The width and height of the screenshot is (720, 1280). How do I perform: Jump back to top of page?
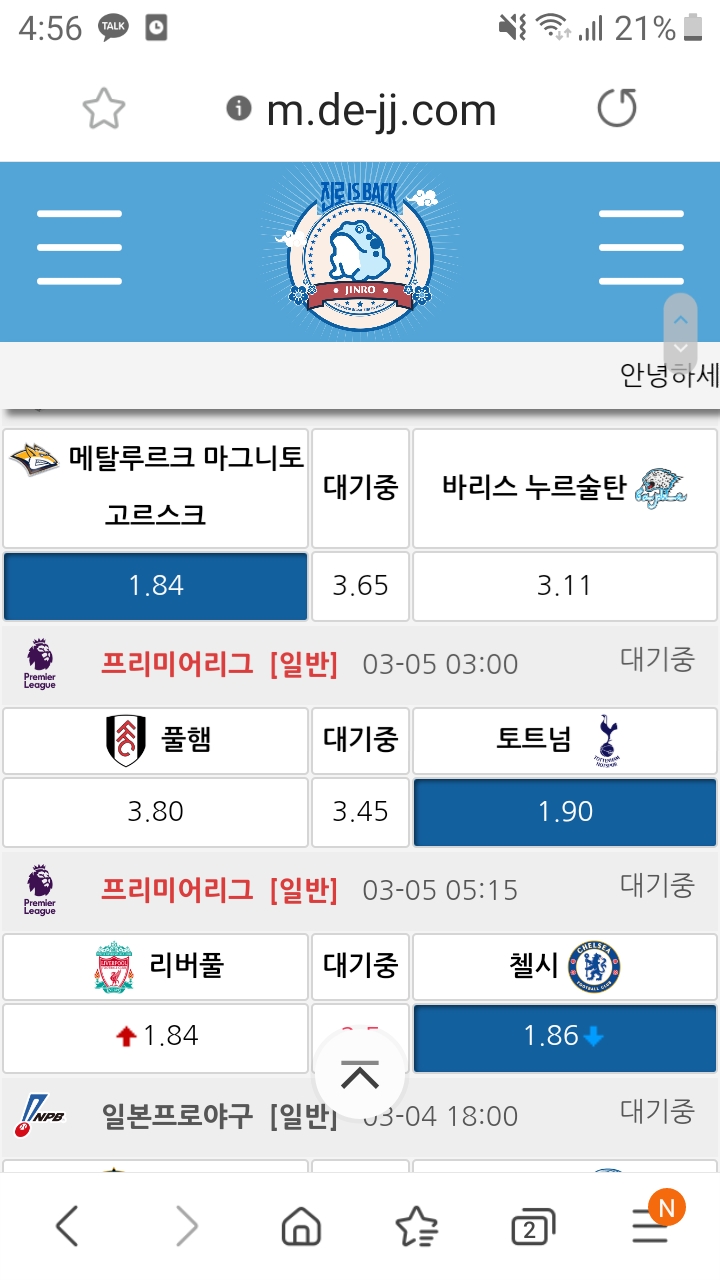pyautogui.click(x=360, y=1076)
